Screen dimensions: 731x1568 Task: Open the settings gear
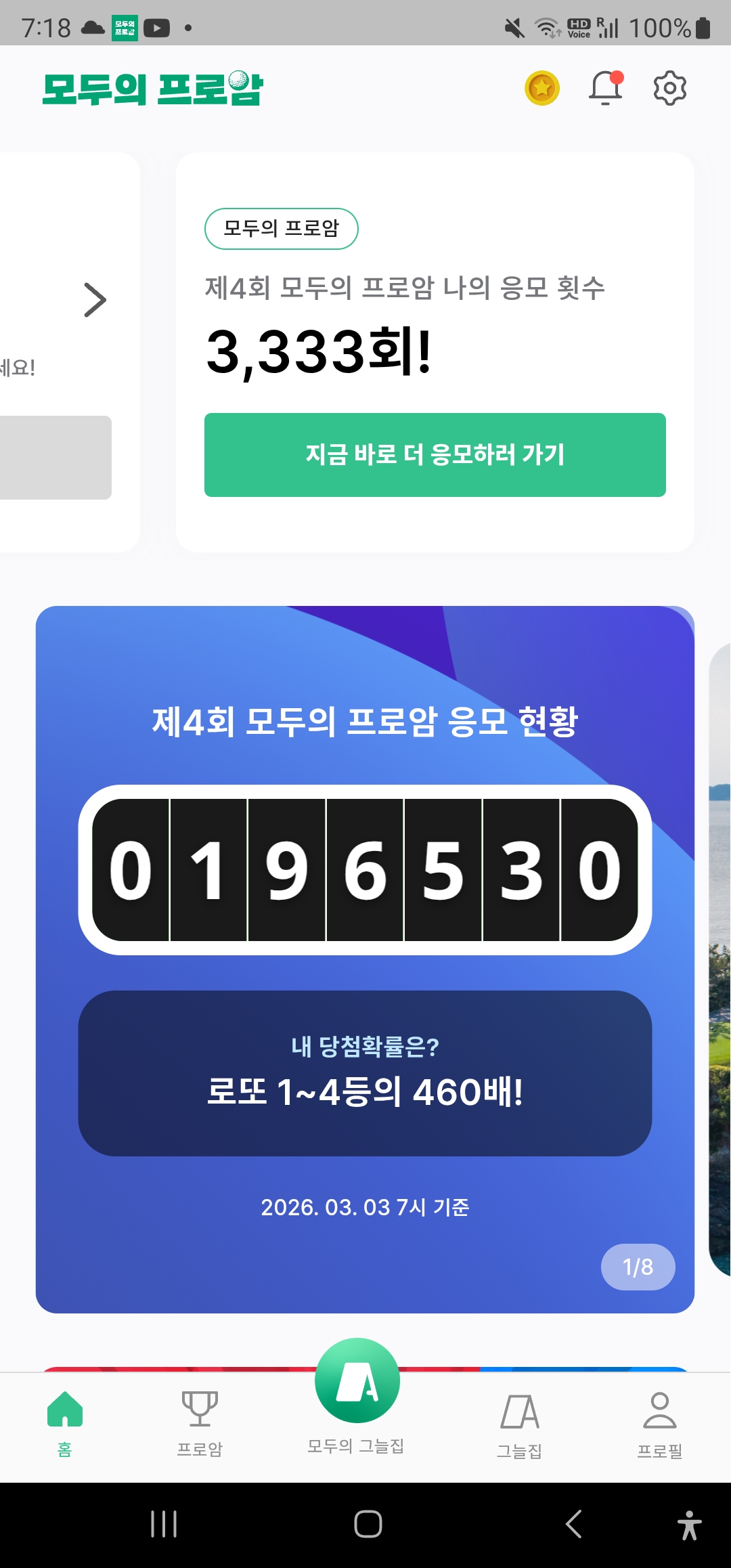point(669,88)
